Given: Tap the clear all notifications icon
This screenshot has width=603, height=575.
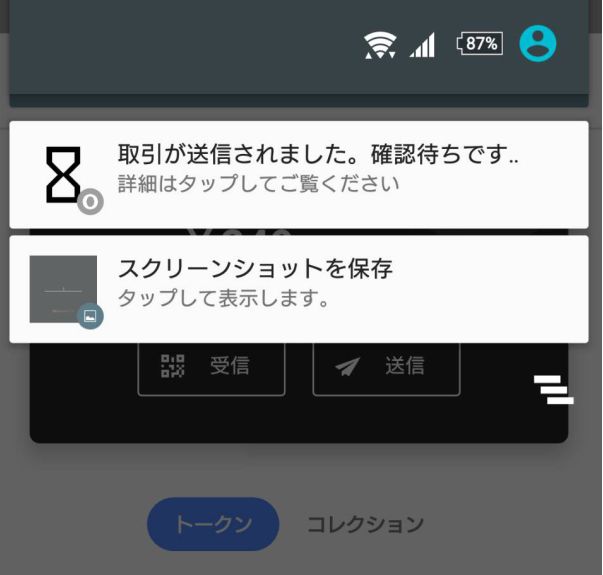Looking at the screenshot, I should point(553,390).
